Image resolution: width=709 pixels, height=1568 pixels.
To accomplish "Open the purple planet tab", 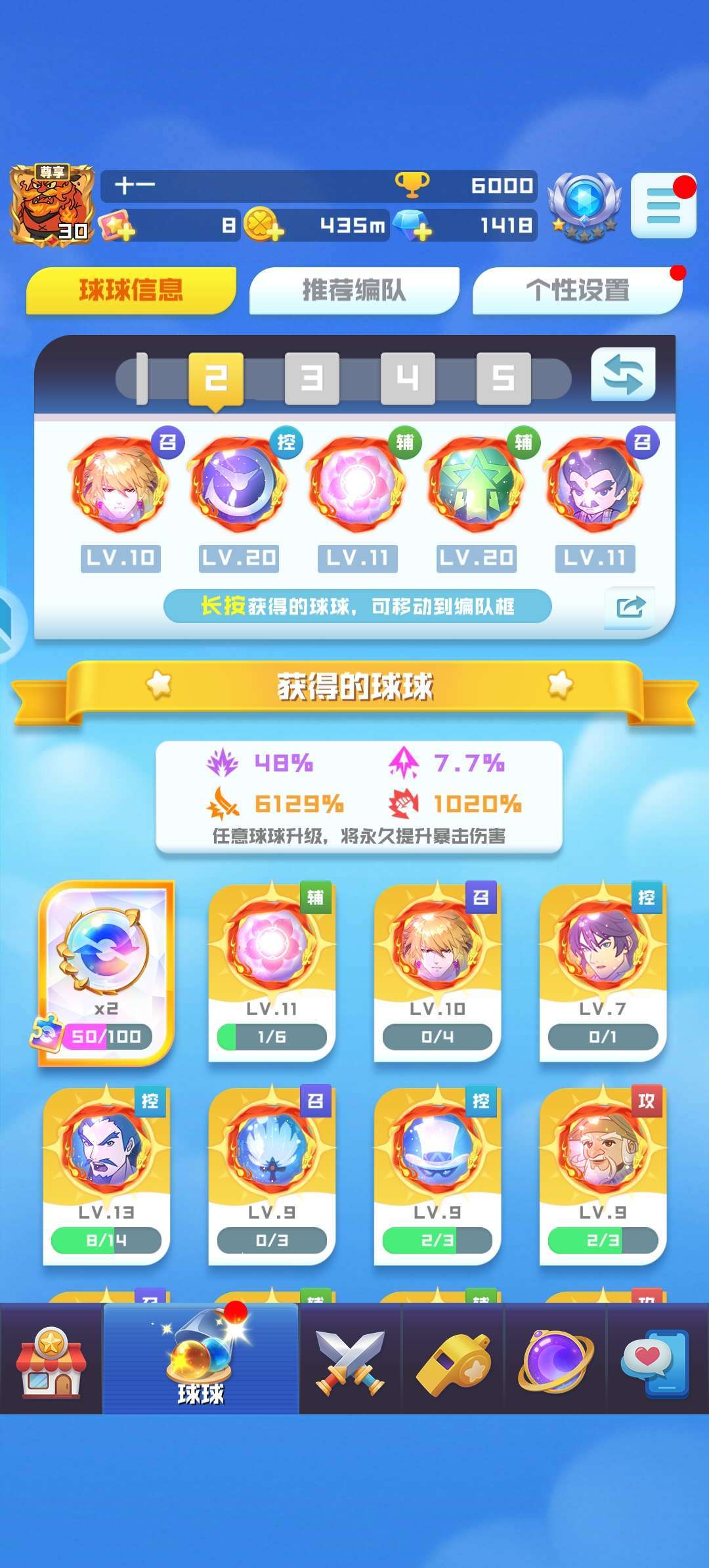I will (x=555, y=1361).
